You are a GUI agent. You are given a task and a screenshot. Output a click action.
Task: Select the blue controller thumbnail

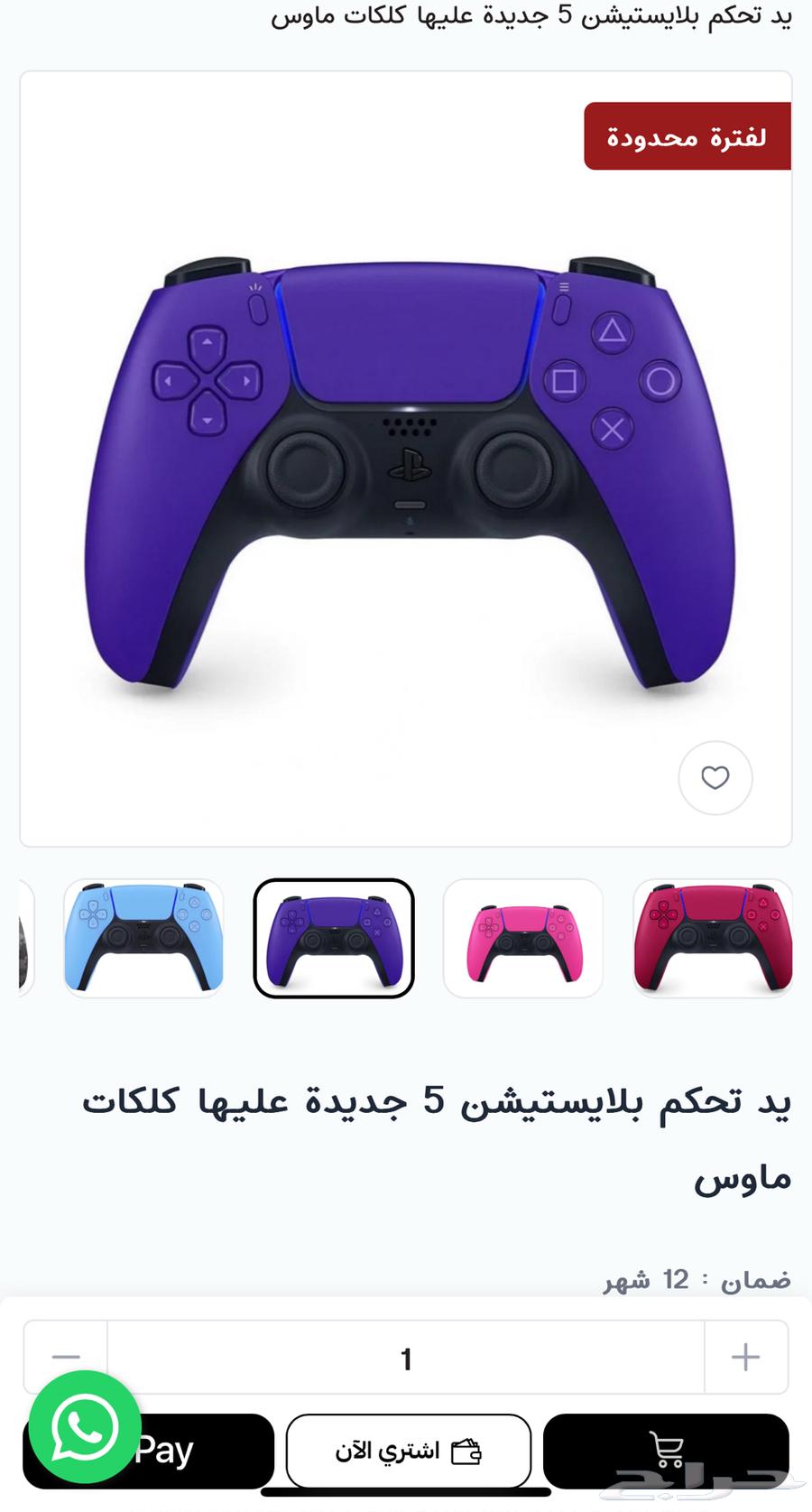click(144, 938)
